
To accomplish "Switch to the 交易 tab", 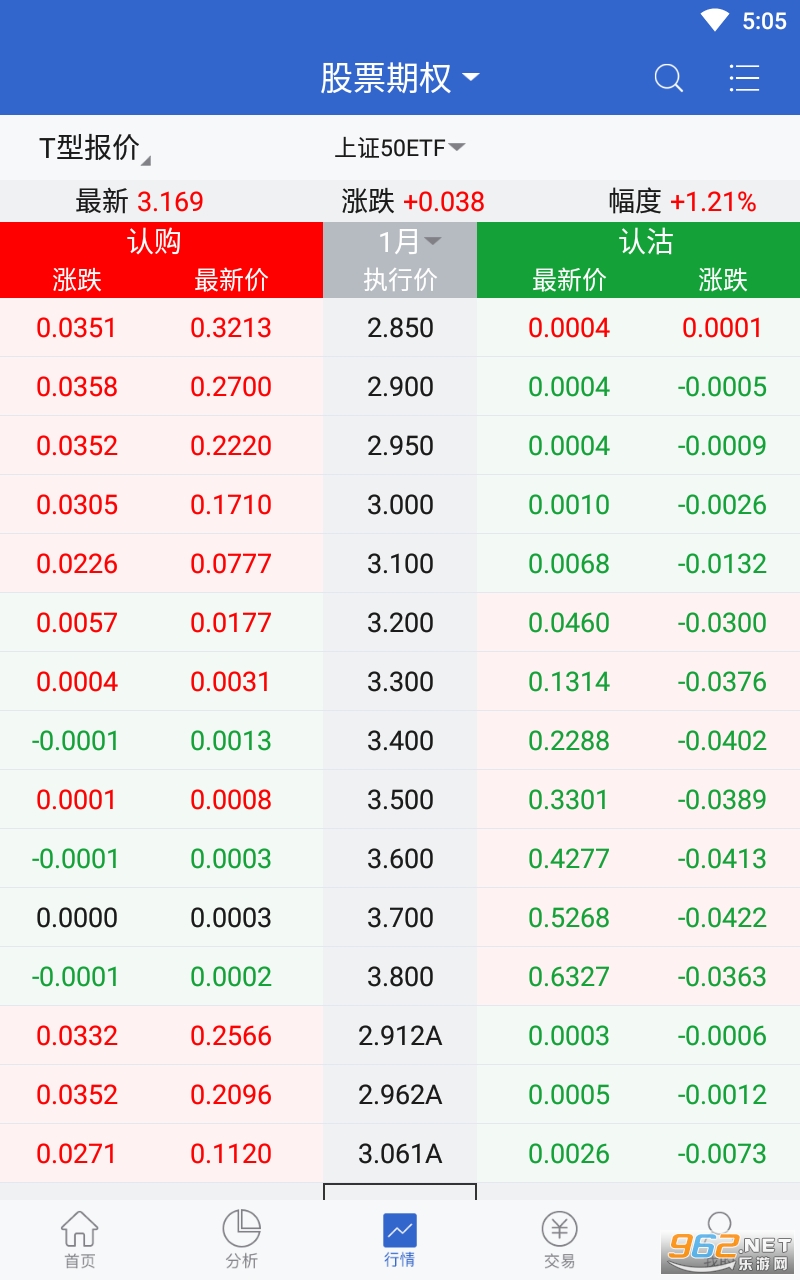I will click(560, 1240).
